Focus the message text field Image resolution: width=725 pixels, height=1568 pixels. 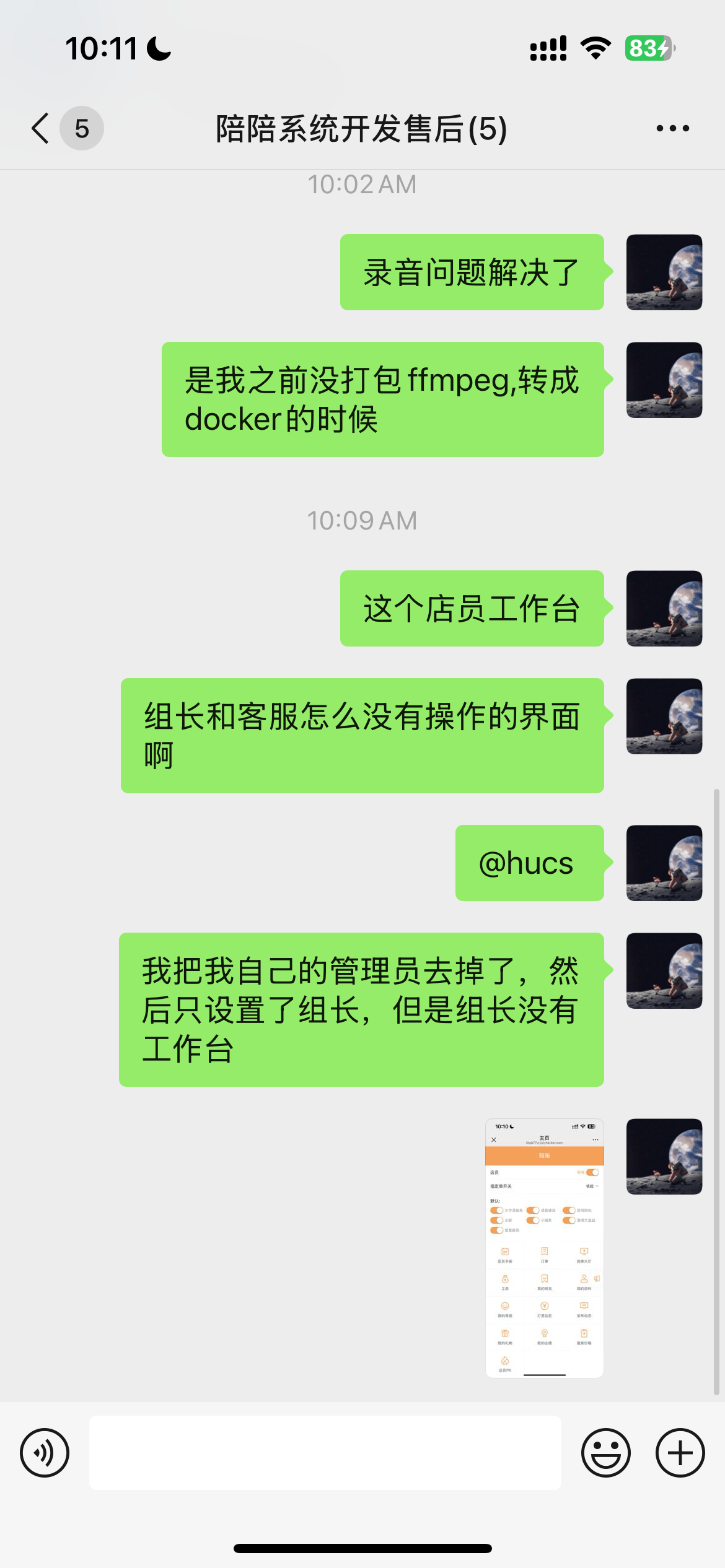pyautogui.click(x=325, y=1453)
